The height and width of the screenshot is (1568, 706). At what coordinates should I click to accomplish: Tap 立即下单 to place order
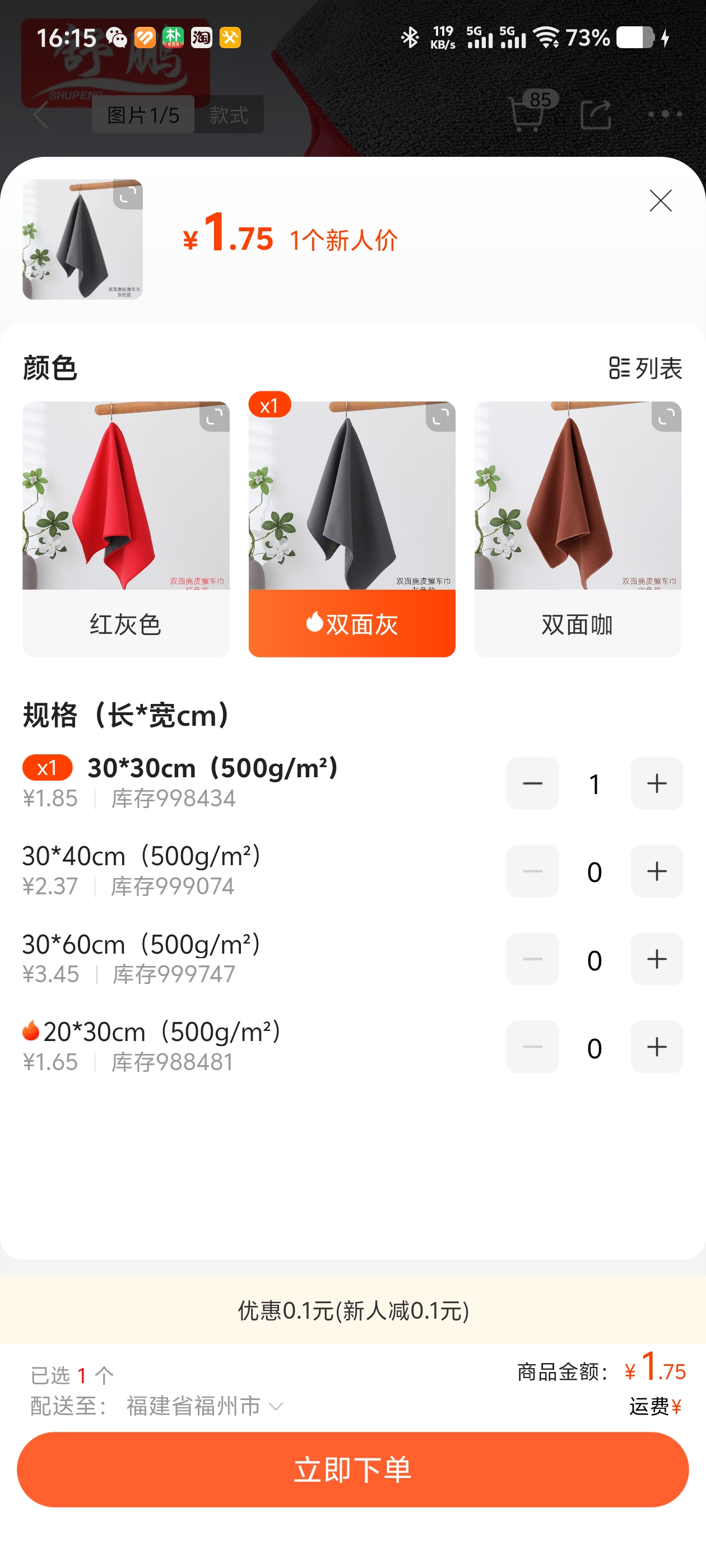[x=352, y=1469]
